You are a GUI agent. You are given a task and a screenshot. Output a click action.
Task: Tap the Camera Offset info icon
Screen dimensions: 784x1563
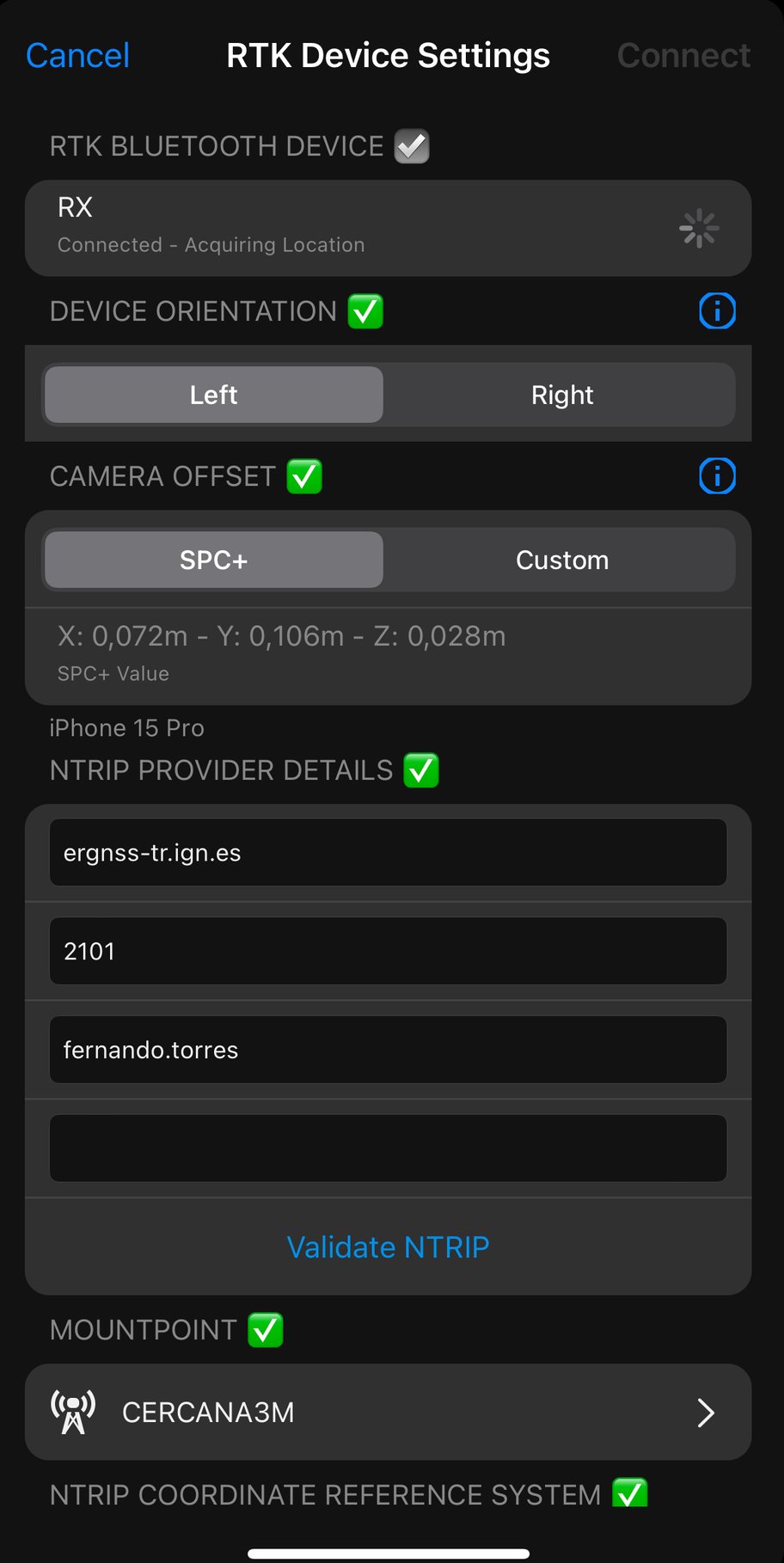coord(717,476)
